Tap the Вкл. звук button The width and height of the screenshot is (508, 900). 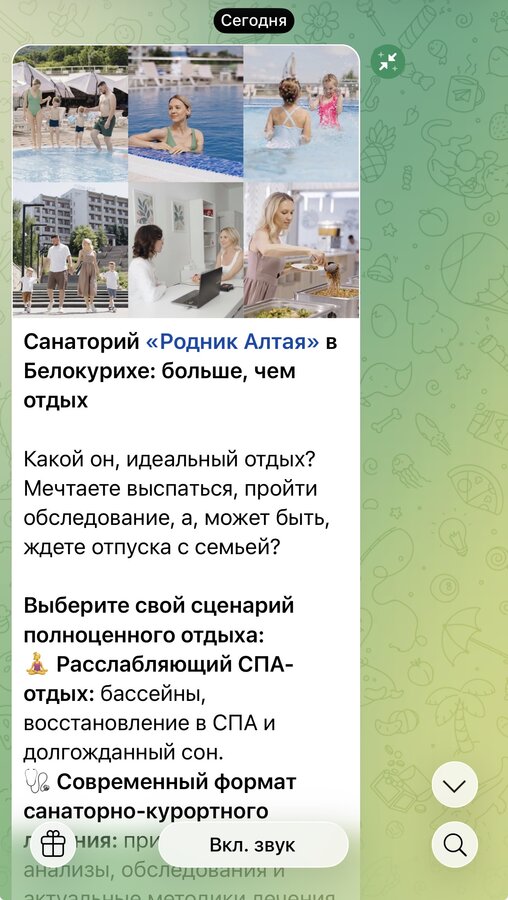253,845
